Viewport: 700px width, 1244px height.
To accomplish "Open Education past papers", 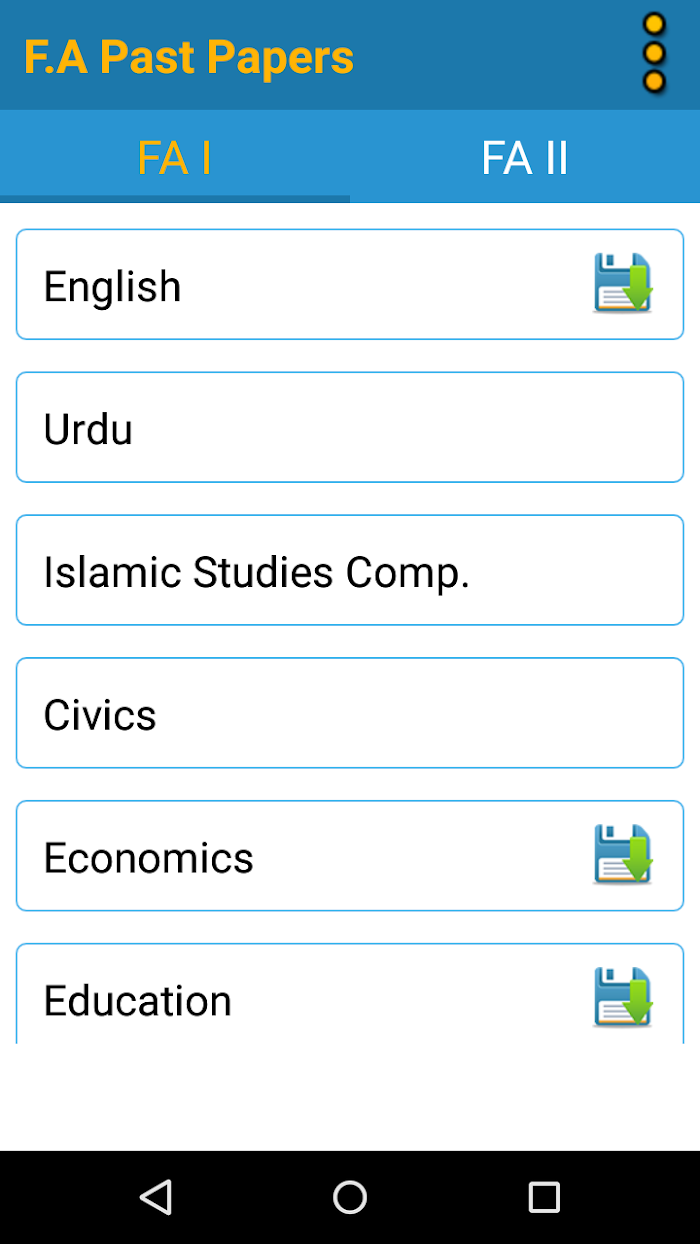I will click(350, 994).
